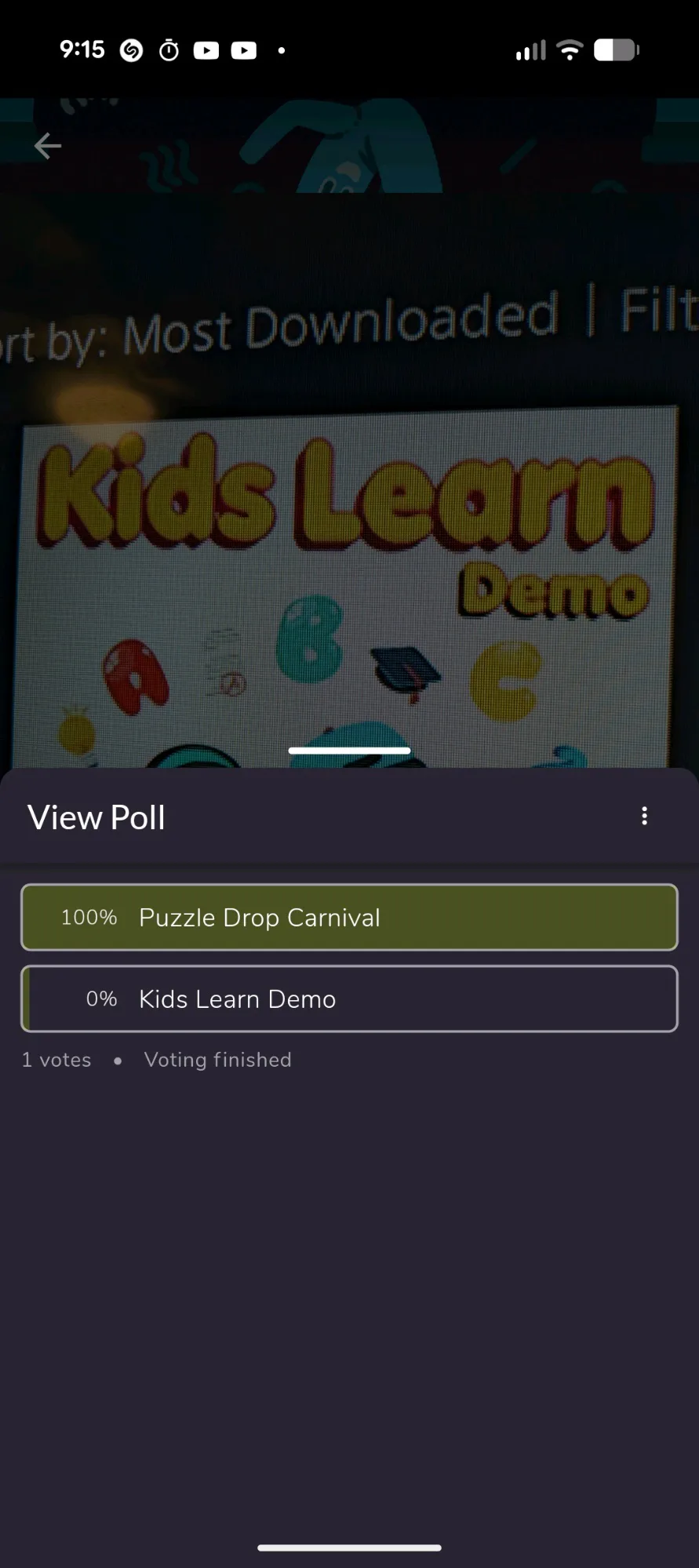Select the Kids Learn Demo poll option
699x1568 pixels.
(349, 999)
